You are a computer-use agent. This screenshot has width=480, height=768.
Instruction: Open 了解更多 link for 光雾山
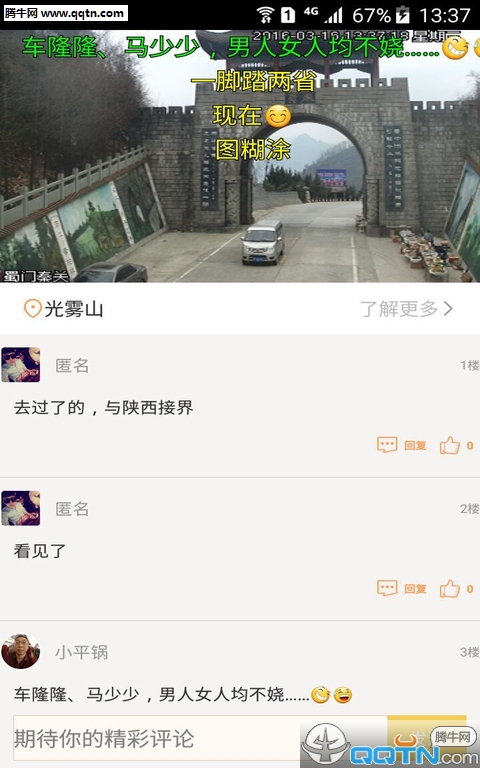click(406, 309)
